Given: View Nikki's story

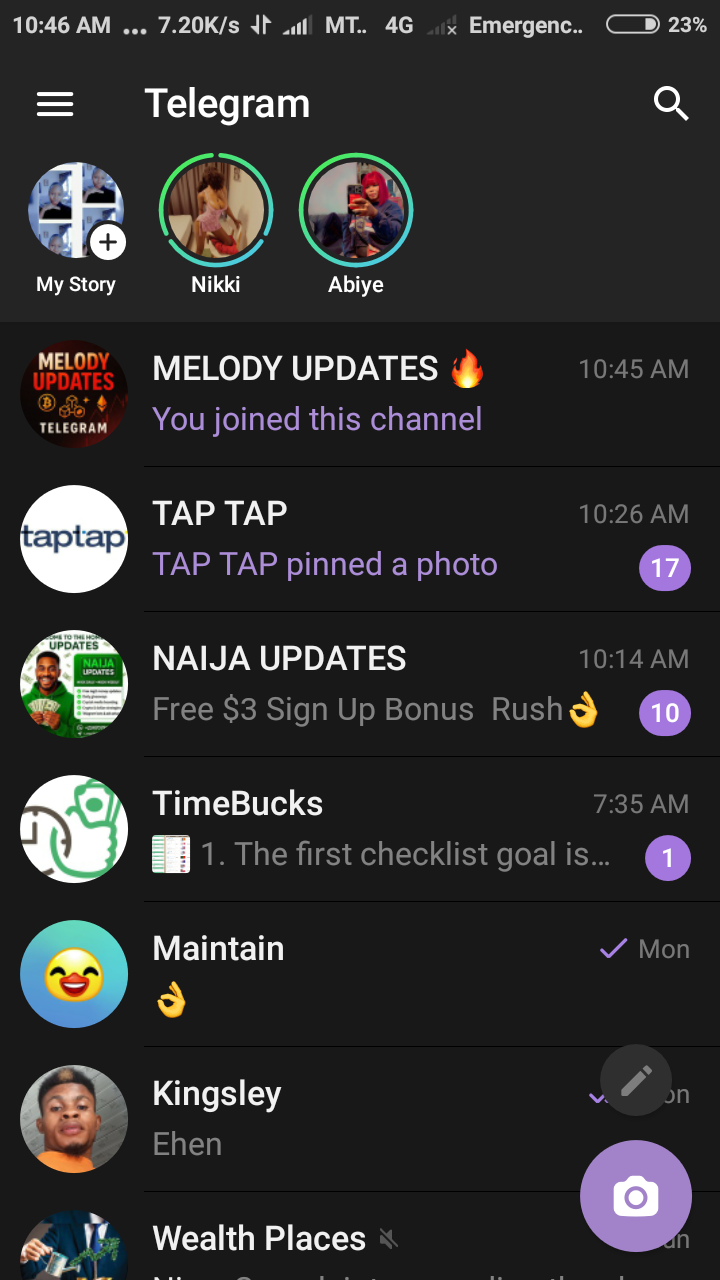Looking at the screenshot, I should pyautogui.click(x=216, y=212).
